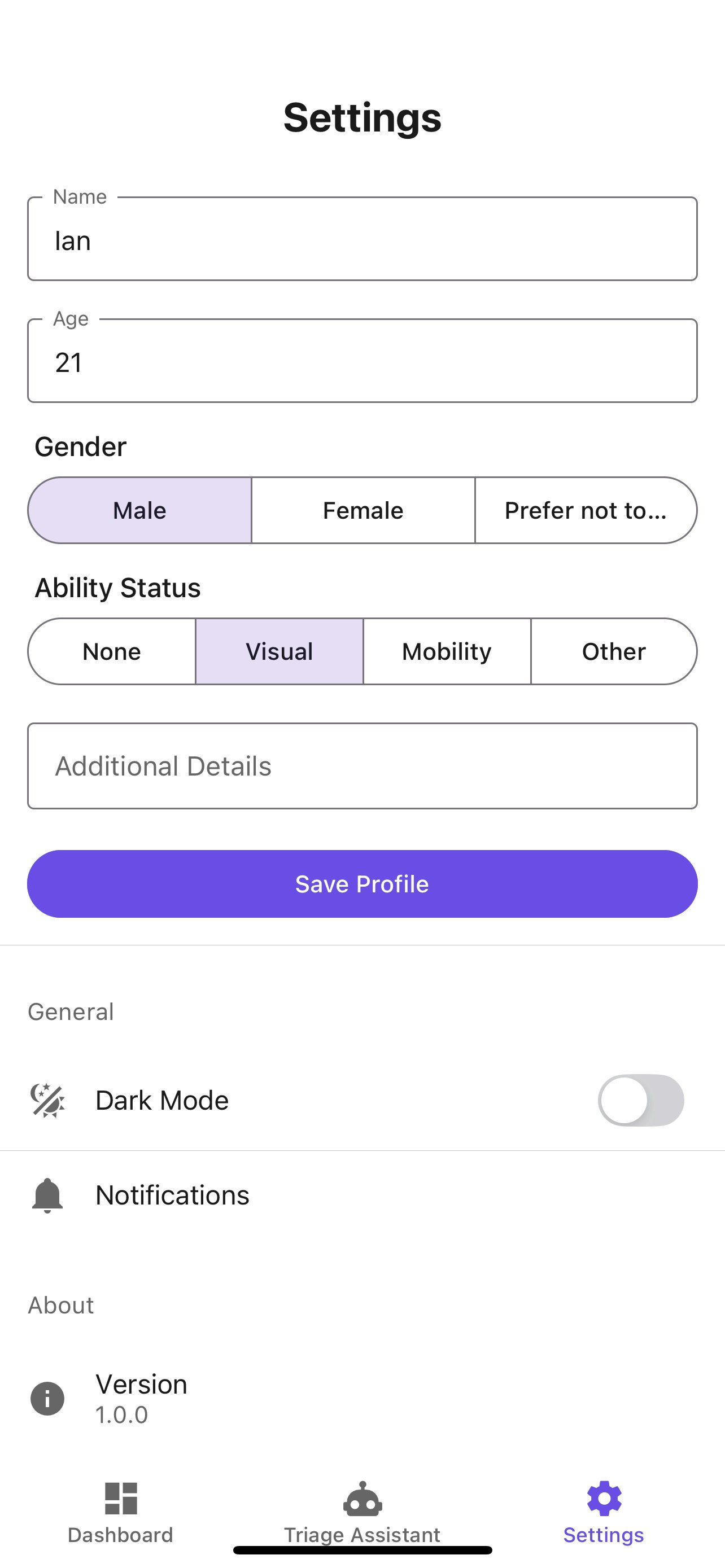Image resolution: width=725 pixels, height=1568 pixels.
Task: Choose Mobility ability status
Action: point(447,651)
